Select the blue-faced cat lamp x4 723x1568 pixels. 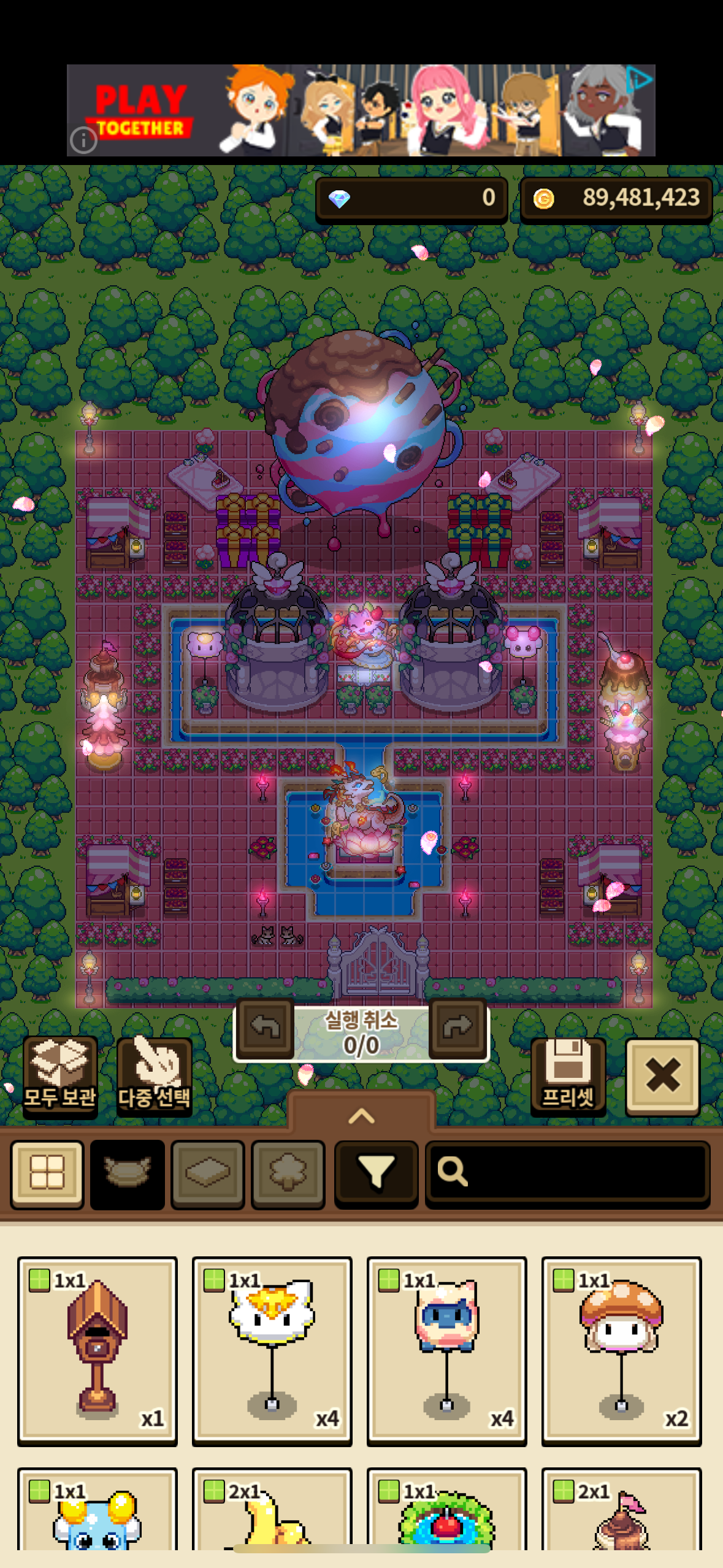446,1350
